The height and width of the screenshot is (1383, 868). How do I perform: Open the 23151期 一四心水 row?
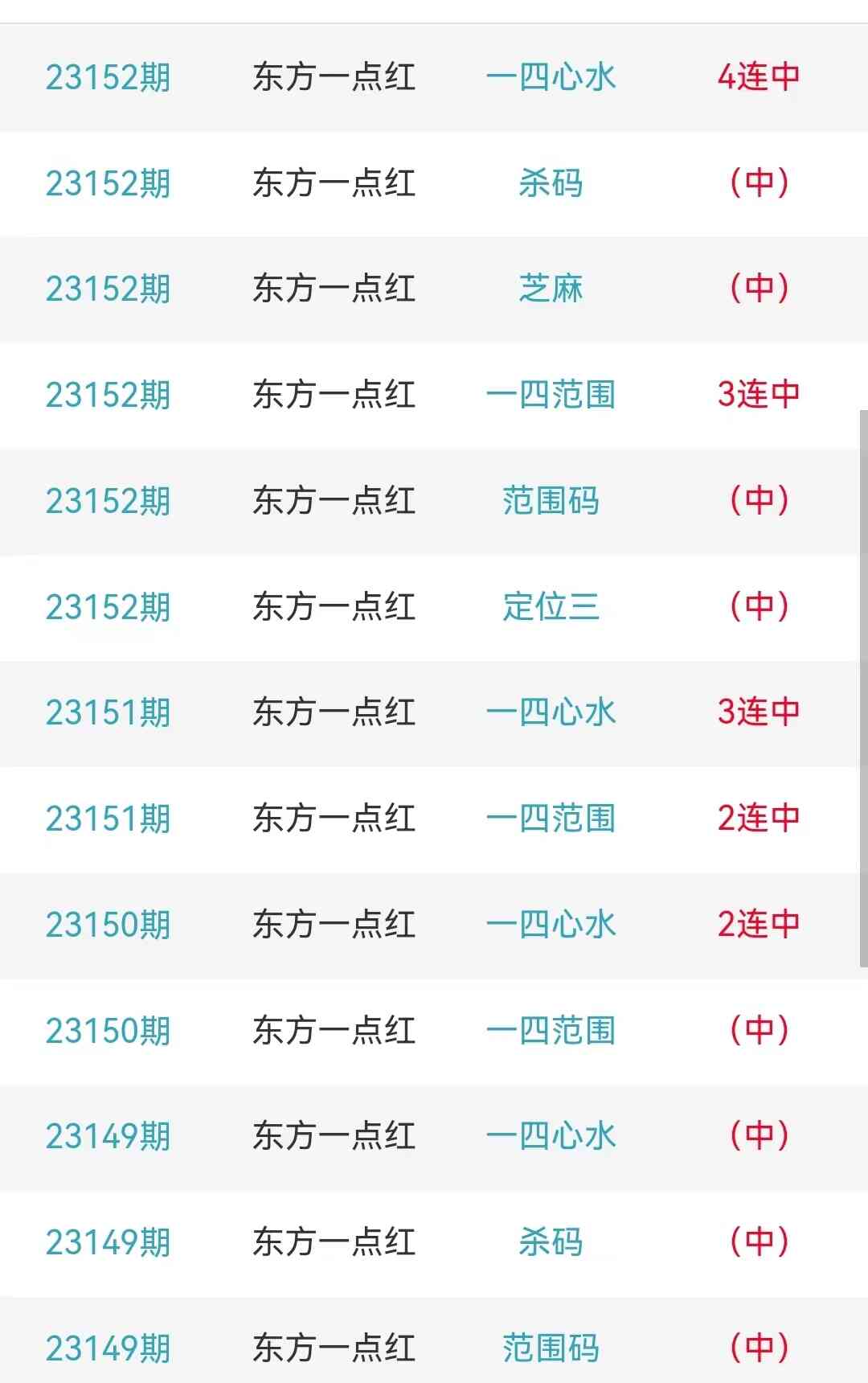pyautogui.click(x=551, y=712)
